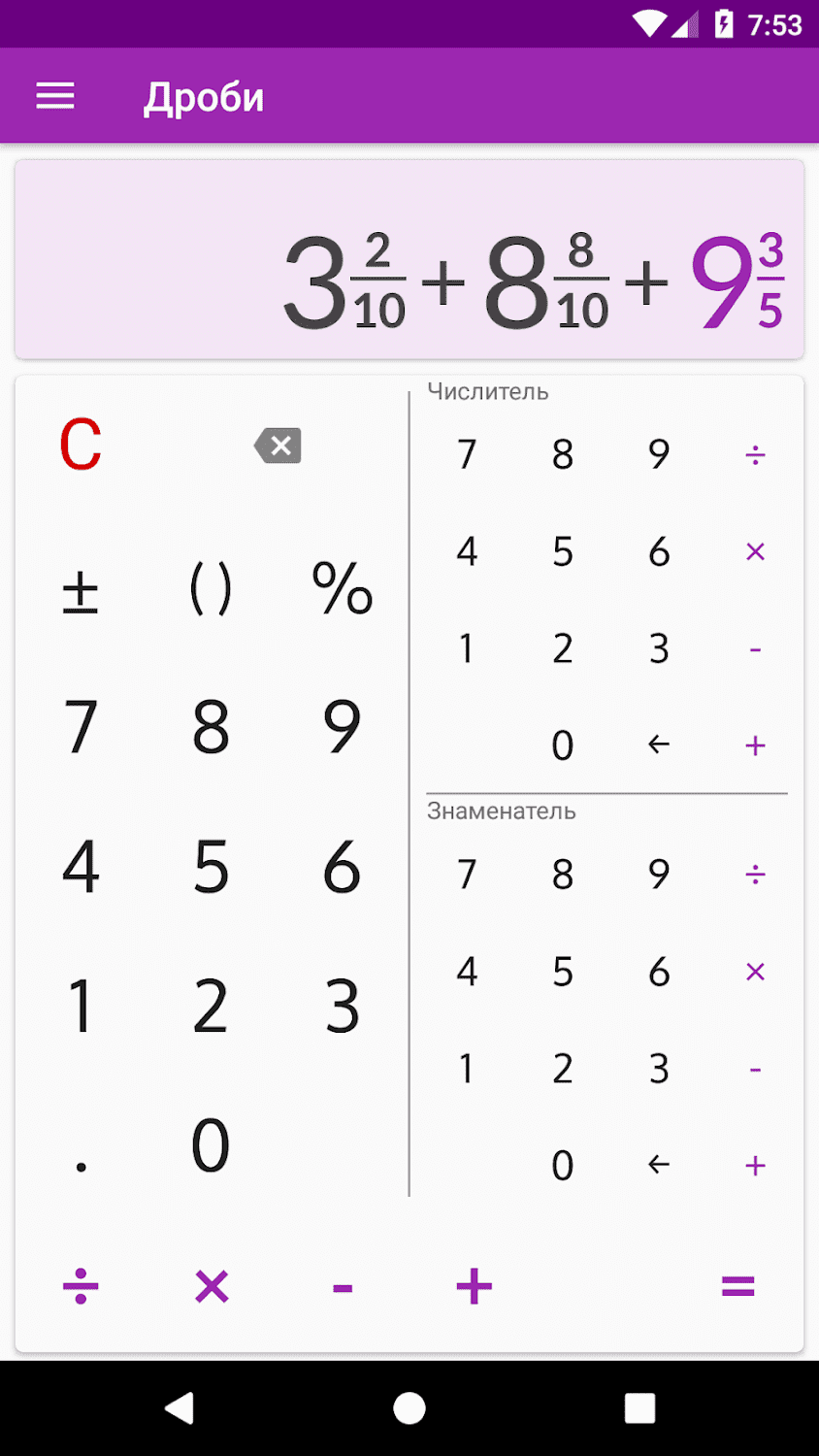Toggle the plus-minus sign key
Image resolution: width=819 pixels, height=1456 pixels.
81,589
